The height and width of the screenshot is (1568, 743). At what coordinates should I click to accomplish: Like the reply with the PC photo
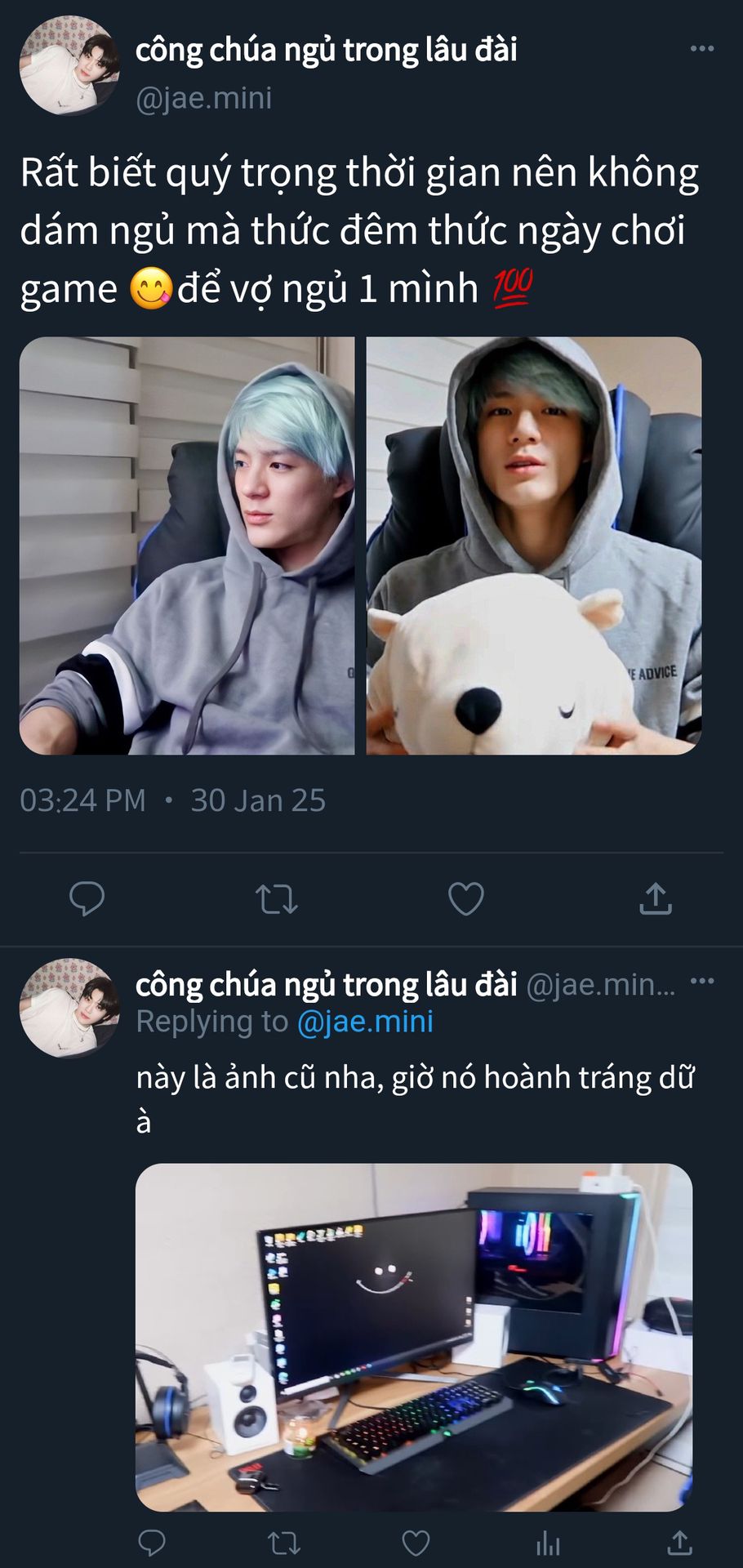(x=416, y=1543)
